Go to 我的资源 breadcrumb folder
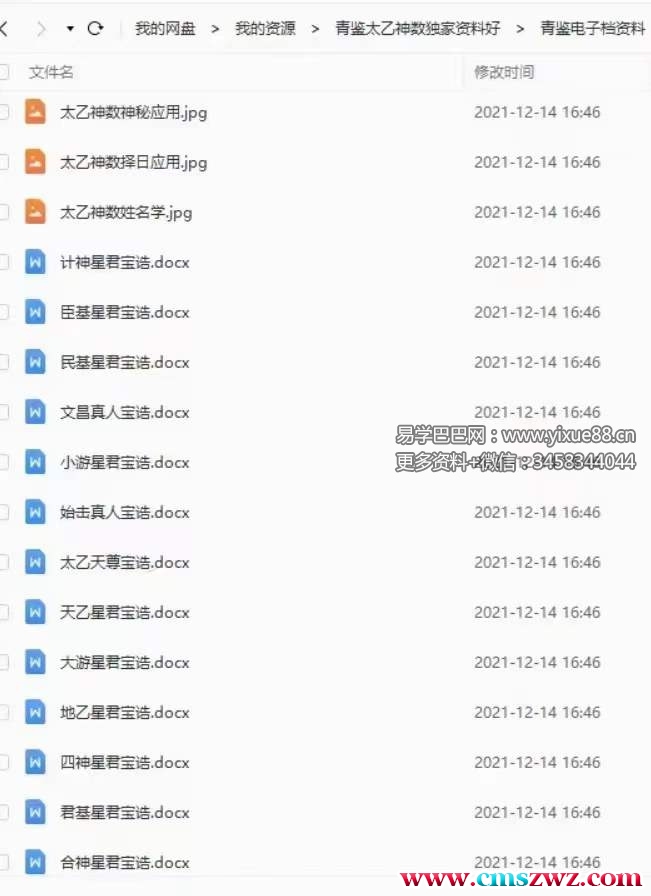The width and height of the screenshot is (651, 896). tap(265, 28)
